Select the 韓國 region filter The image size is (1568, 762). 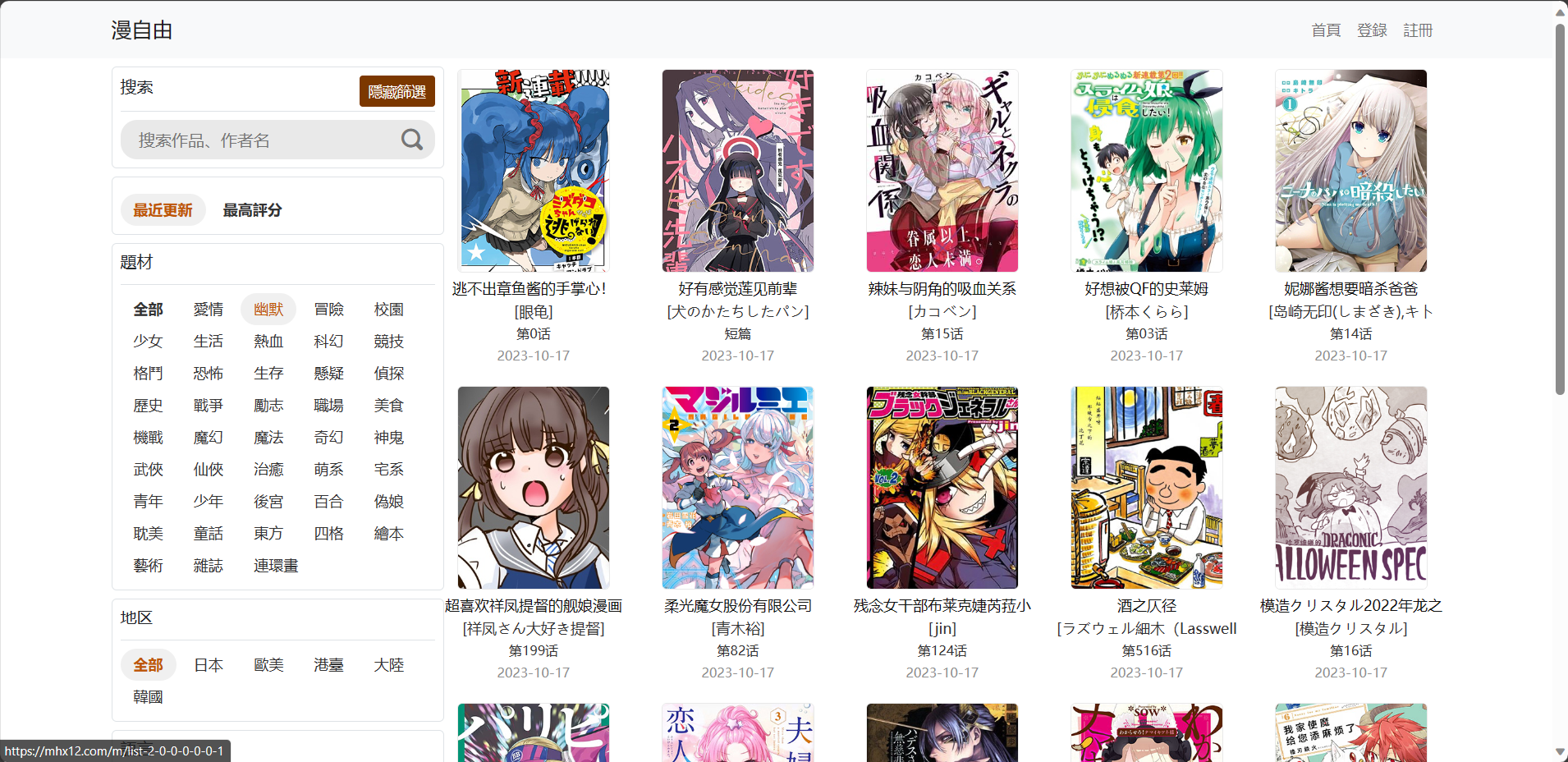click(148, 697)
